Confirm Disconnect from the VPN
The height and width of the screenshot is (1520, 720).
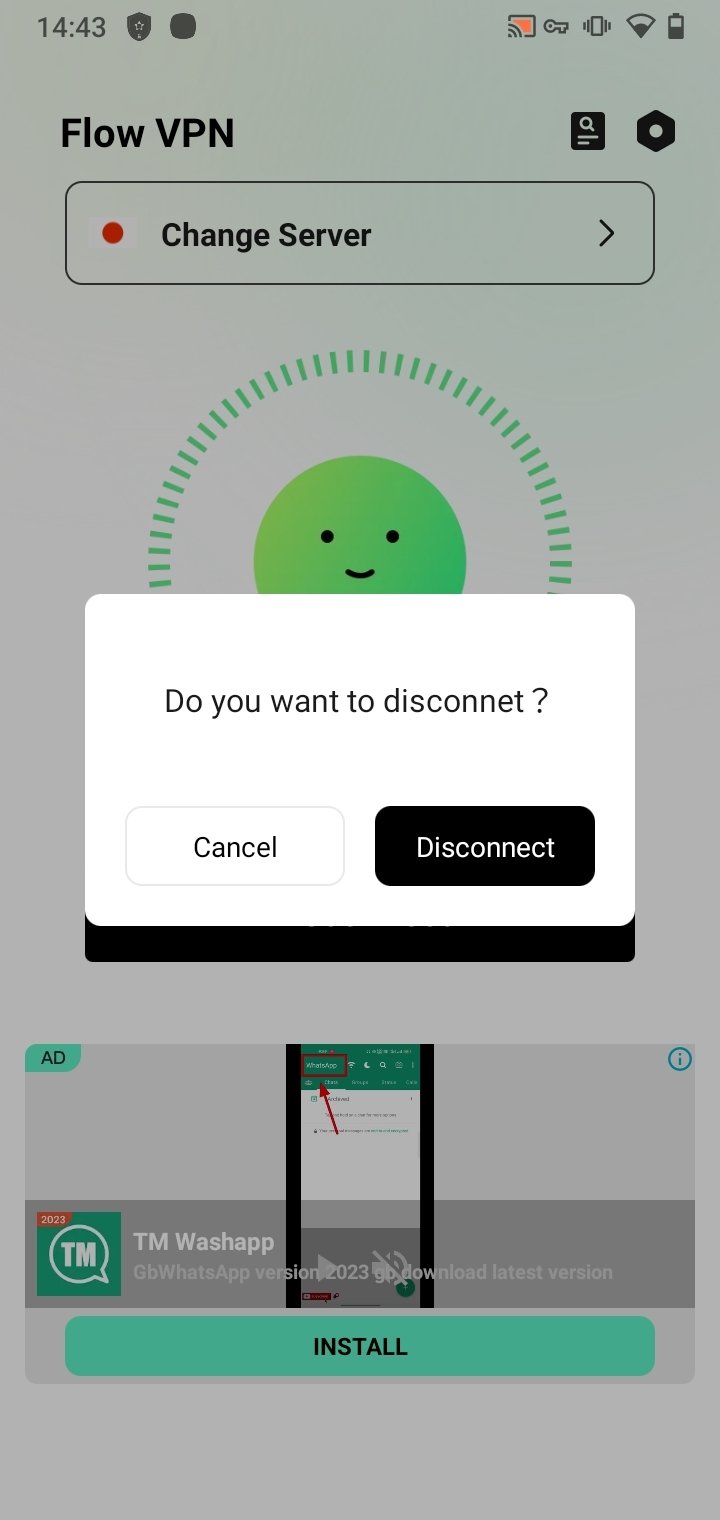point(485,846)
